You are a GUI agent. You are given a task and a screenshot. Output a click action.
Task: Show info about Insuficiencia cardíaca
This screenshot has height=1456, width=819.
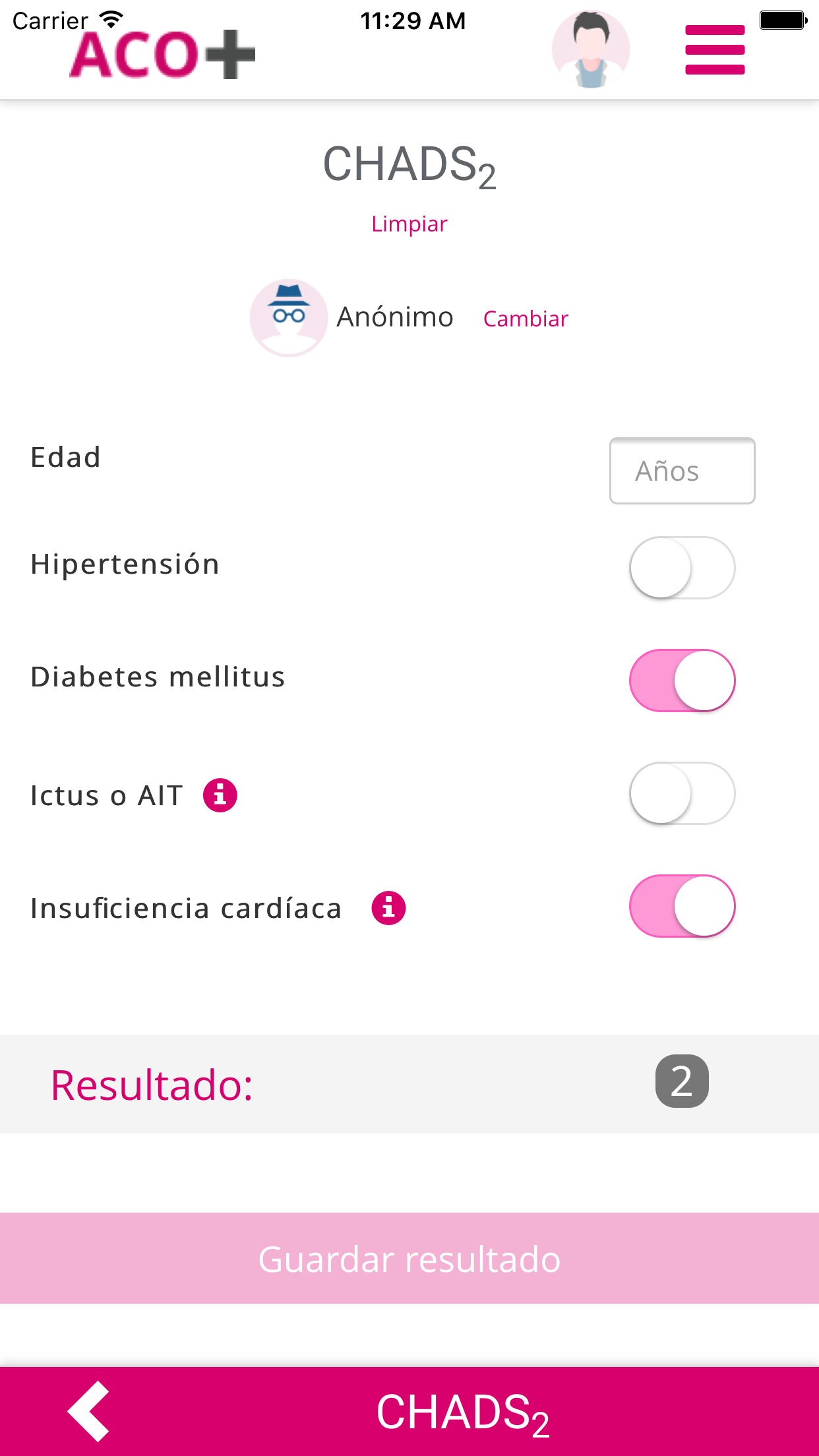point(388,908)
